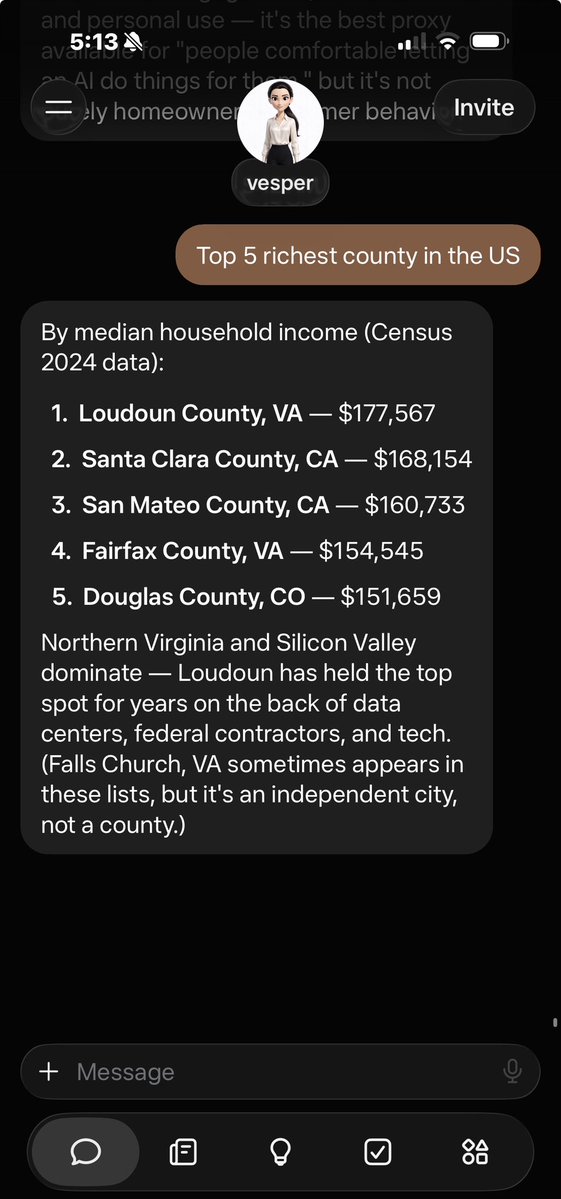Switch to the checkbox tasks tab
The width and height of the screenshot is (561, 1199).
click(x=378, y=1151)
